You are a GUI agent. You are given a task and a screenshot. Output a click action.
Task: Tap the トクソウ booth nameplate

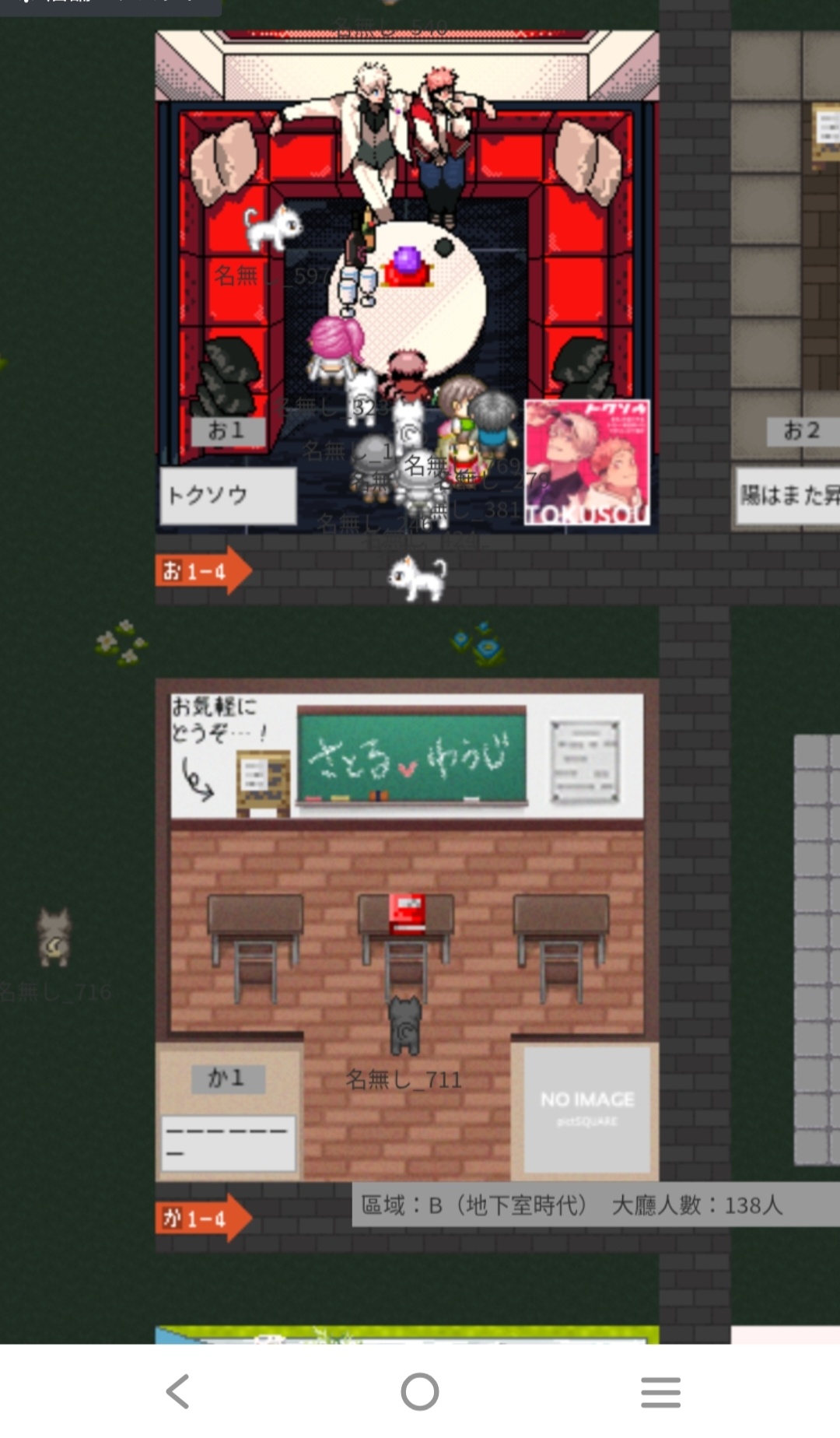(228, 495)
